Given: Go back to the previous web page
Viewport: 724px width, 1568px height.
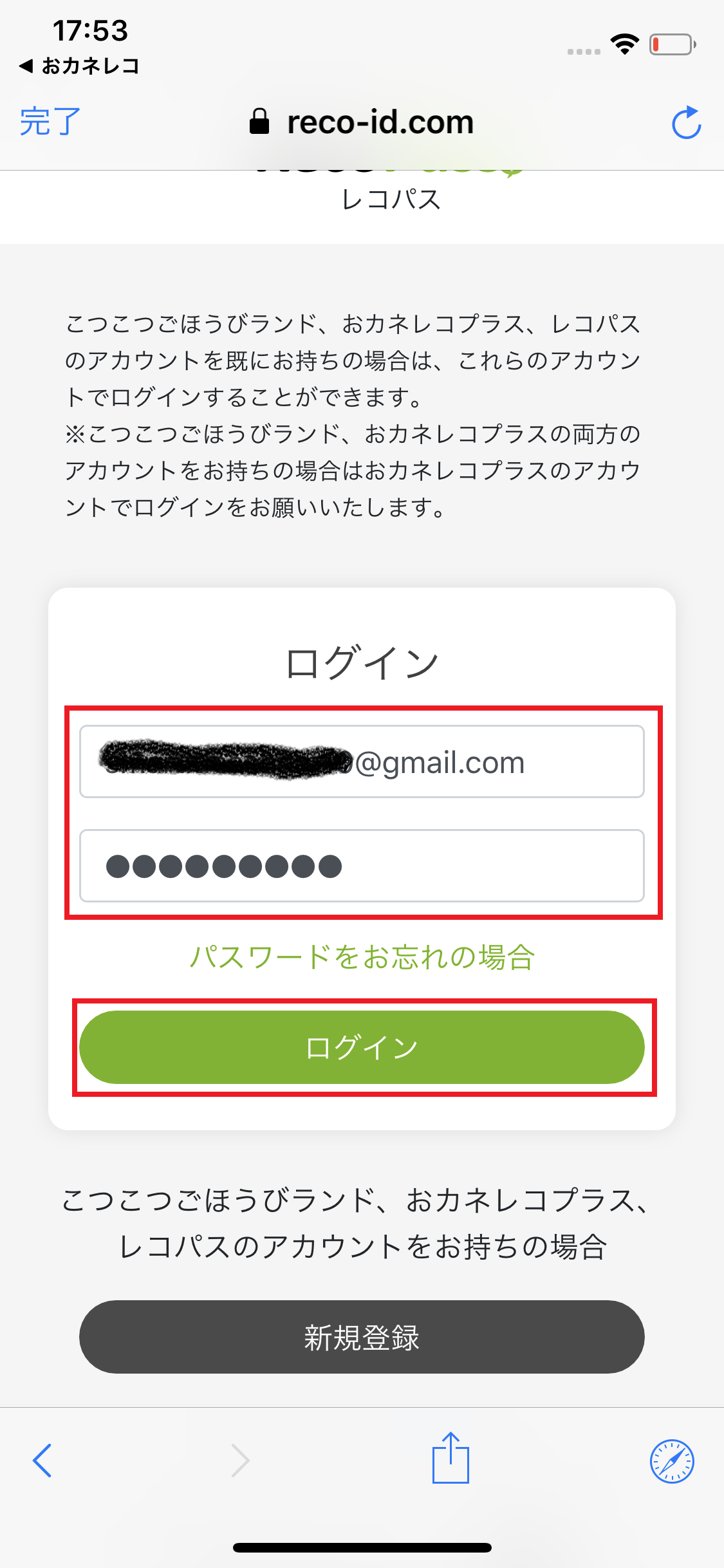Looking at the screenshot, I should 42,1461.
